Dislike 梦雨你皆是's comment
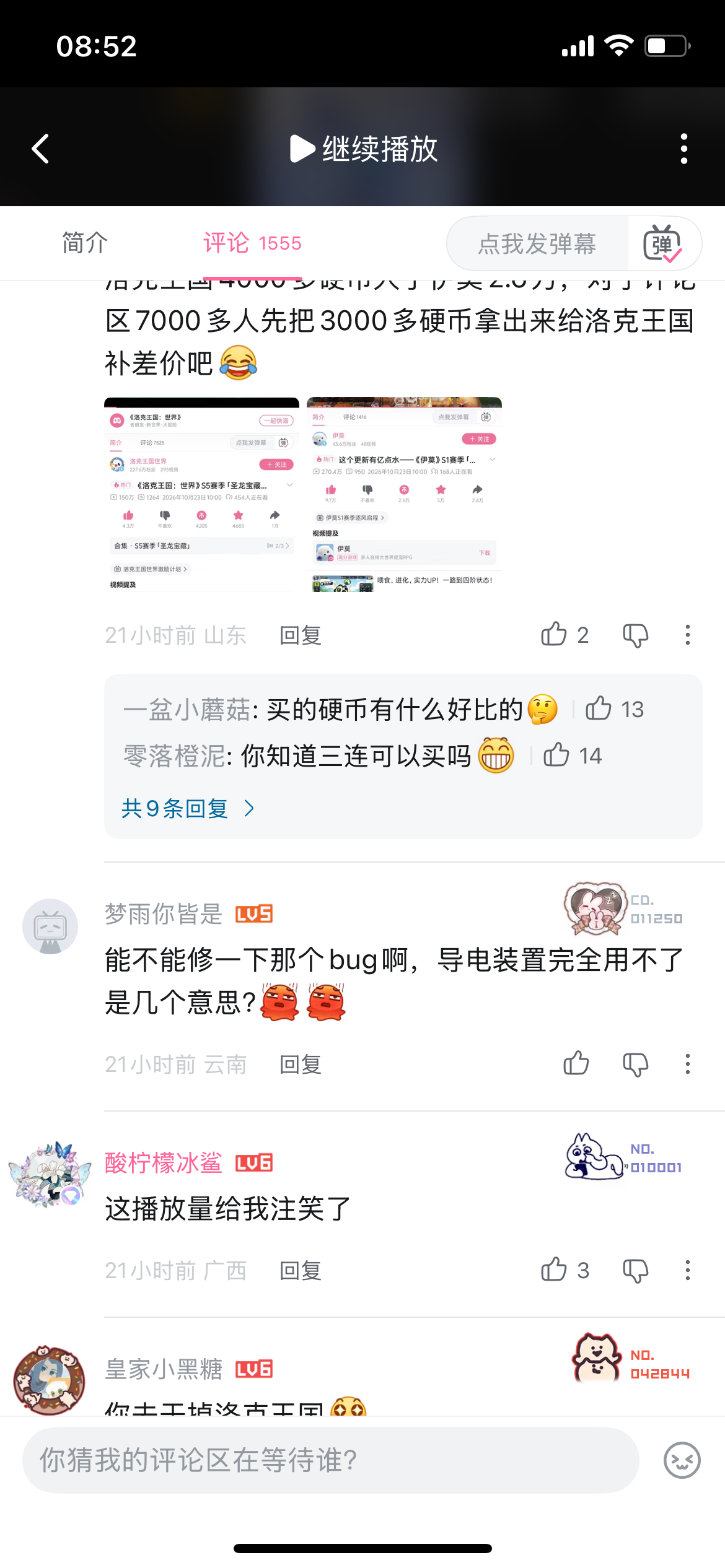Screen dimensions: 725x1568 [635, 1064]
